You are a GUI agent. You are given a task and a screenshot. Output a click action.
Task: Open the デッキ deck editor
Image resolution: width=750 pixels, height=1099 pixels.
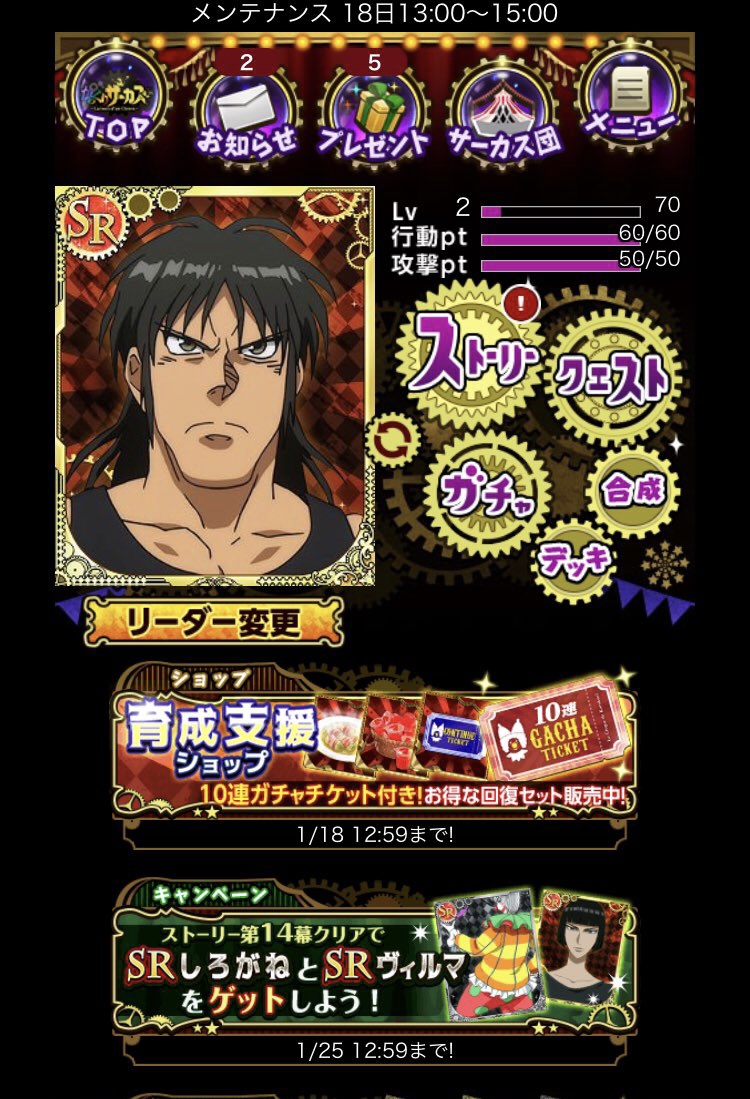[x=575, y=560]
